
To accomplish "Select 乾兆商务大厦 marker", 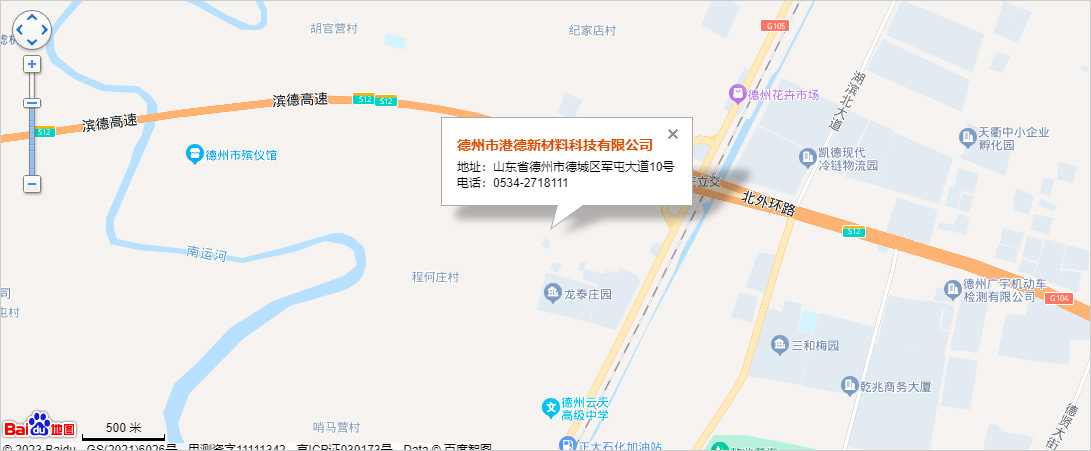I will 849,385.
